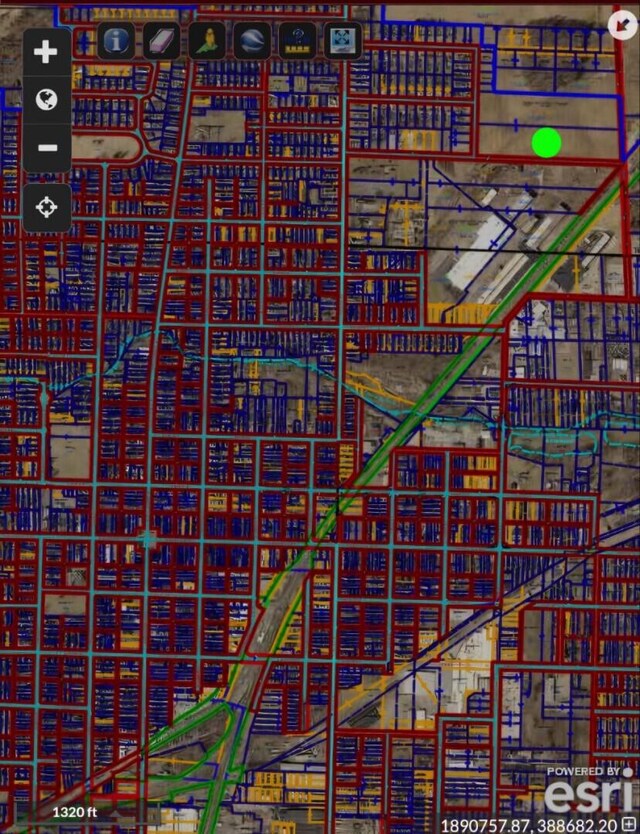This screenshot has width=640, height=834.
Task: Zoom in with the plus button
Action: pyautogui.click(x=46, y=52)
